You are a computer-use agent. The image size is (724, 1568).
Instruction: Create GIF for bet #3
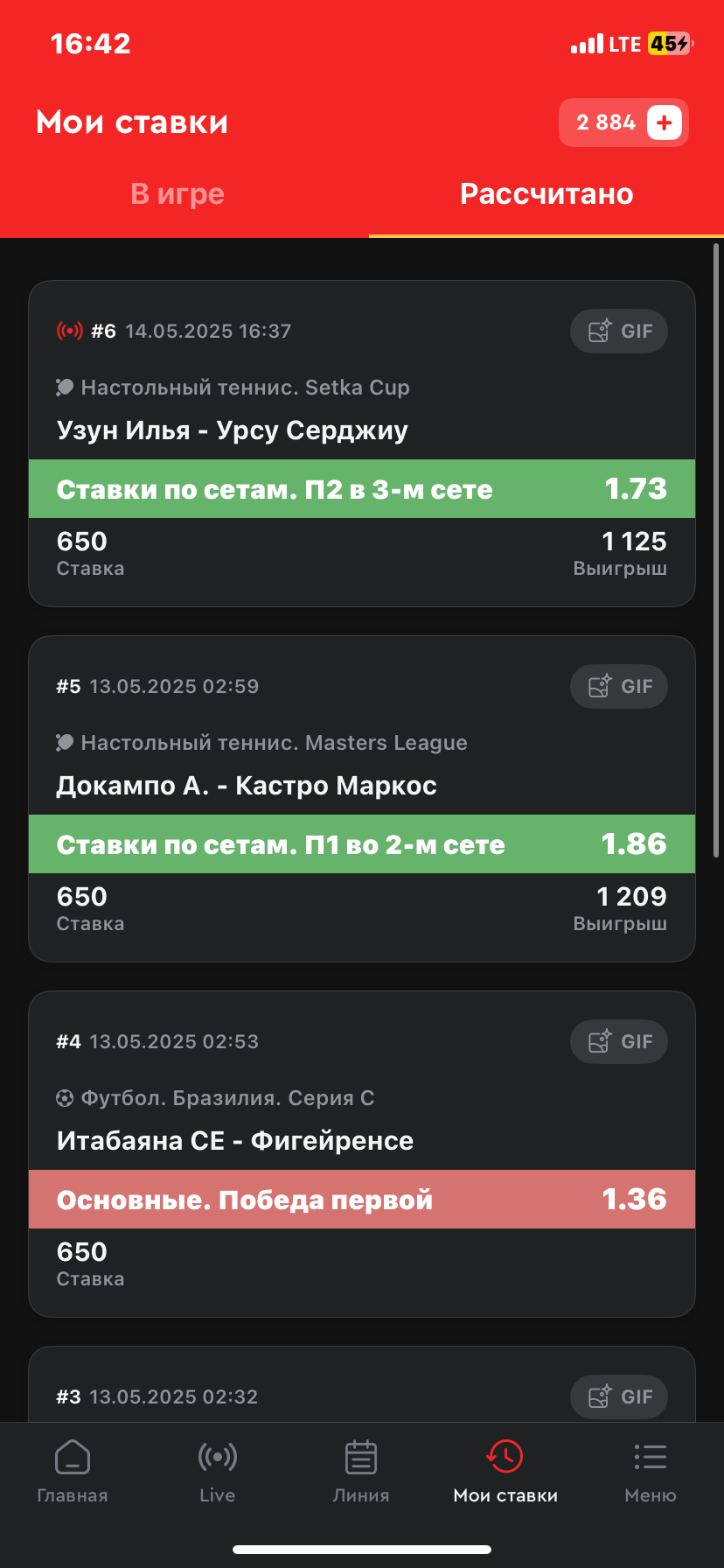(619, 1396)
